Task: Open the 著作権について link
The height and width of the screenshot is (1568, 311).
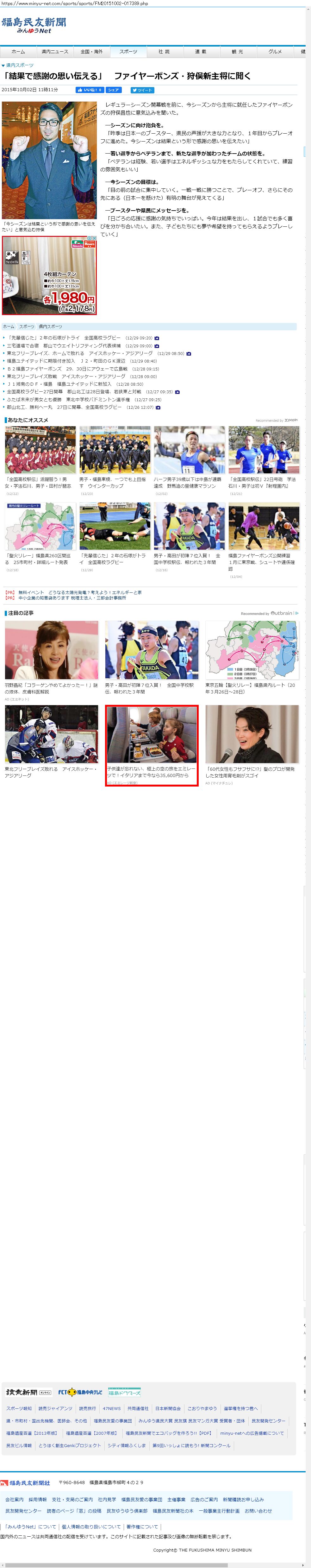Action: point(142,1527)
